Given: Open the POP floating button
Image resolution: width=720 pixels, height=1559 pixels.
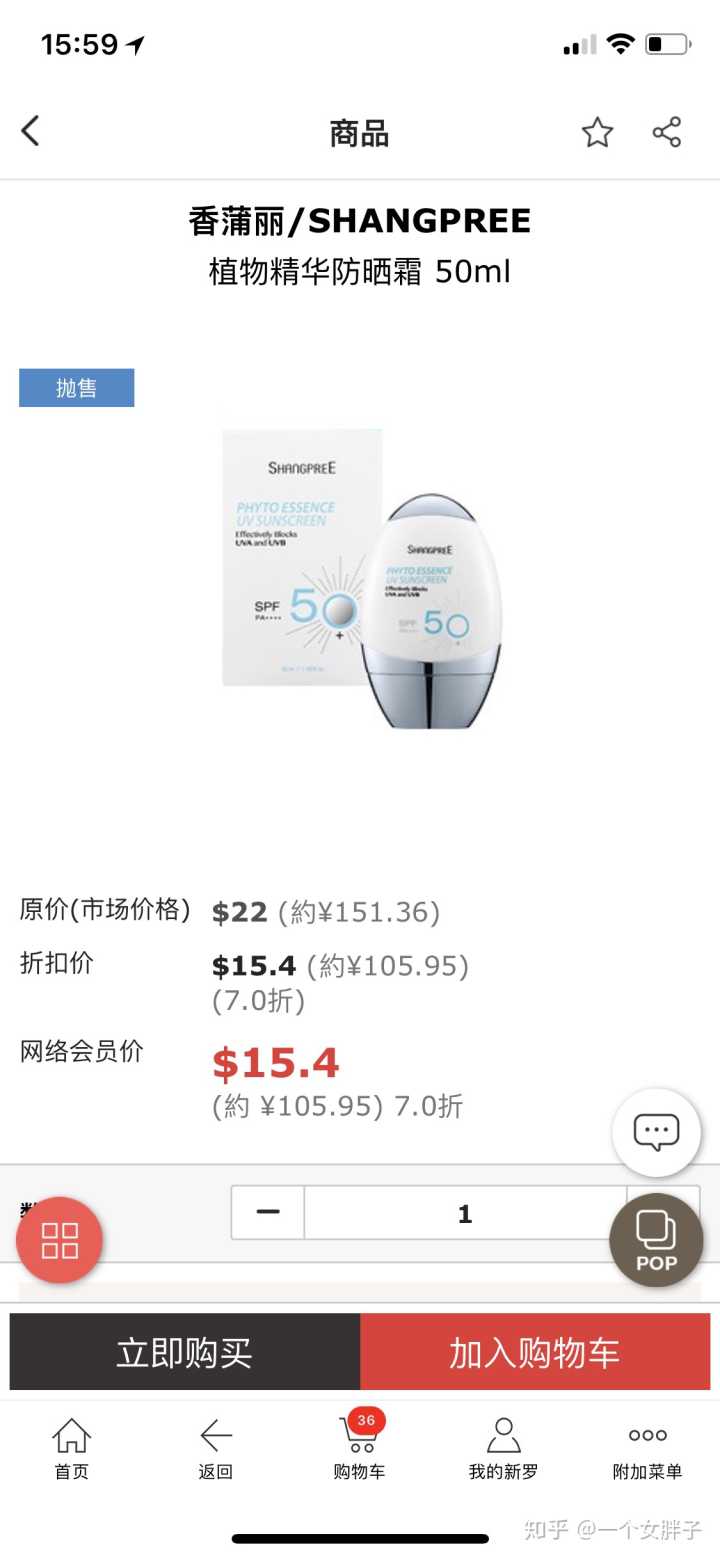Looking at the screenshot, I should click(656, 1240).
